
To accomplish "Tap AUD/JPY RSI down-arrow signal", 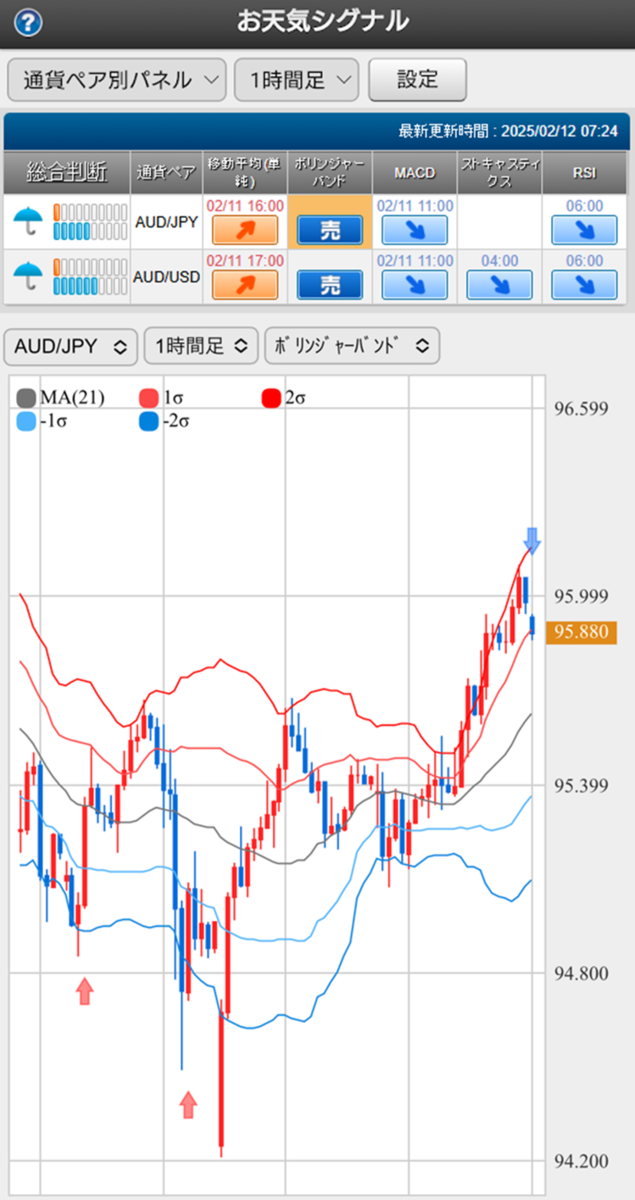I will [585, 230].
